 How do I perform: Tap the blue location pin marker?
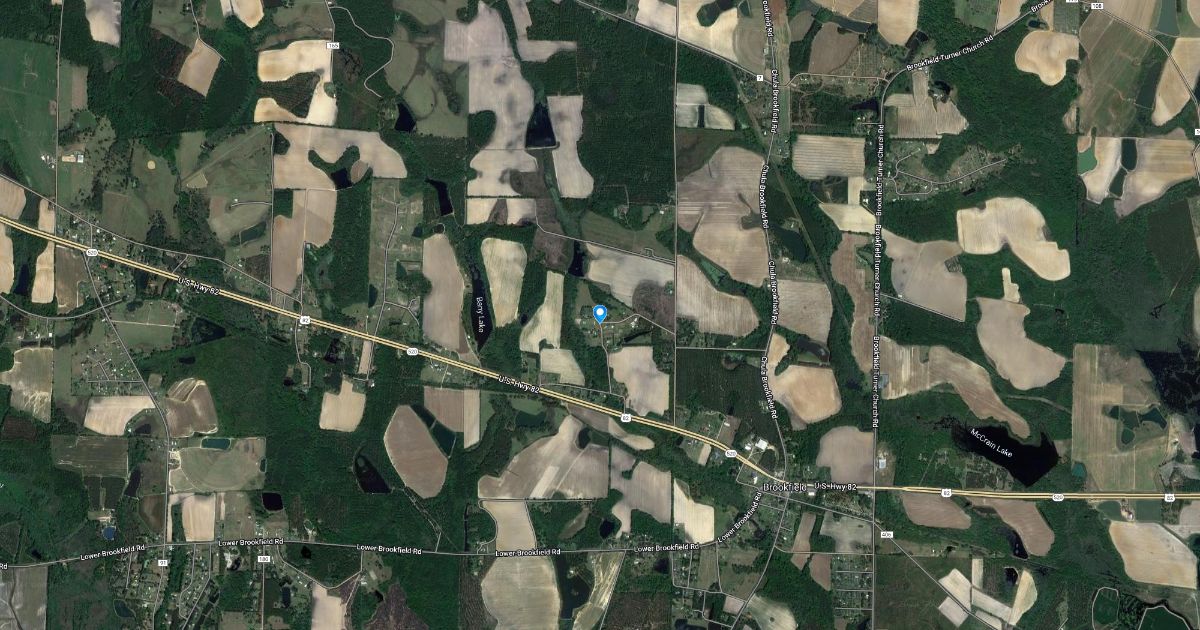click(600, 314)
